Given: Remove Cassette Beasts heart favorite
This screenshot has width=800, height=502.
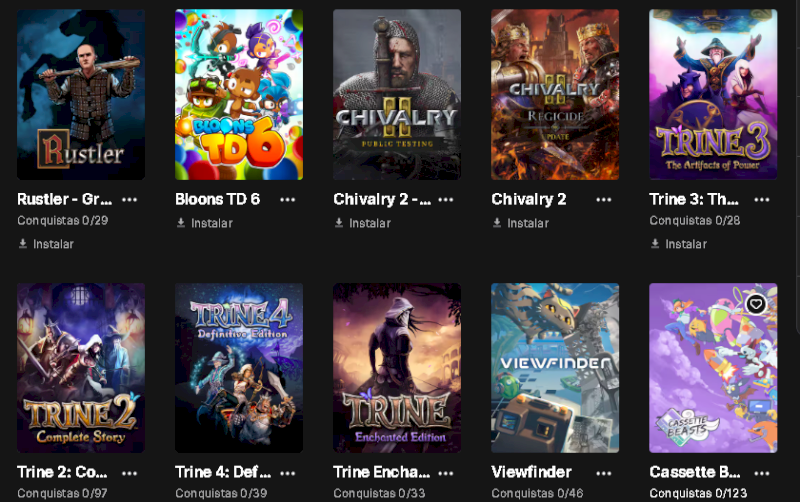Looking at the screenshot, I should tap(756, 303).
